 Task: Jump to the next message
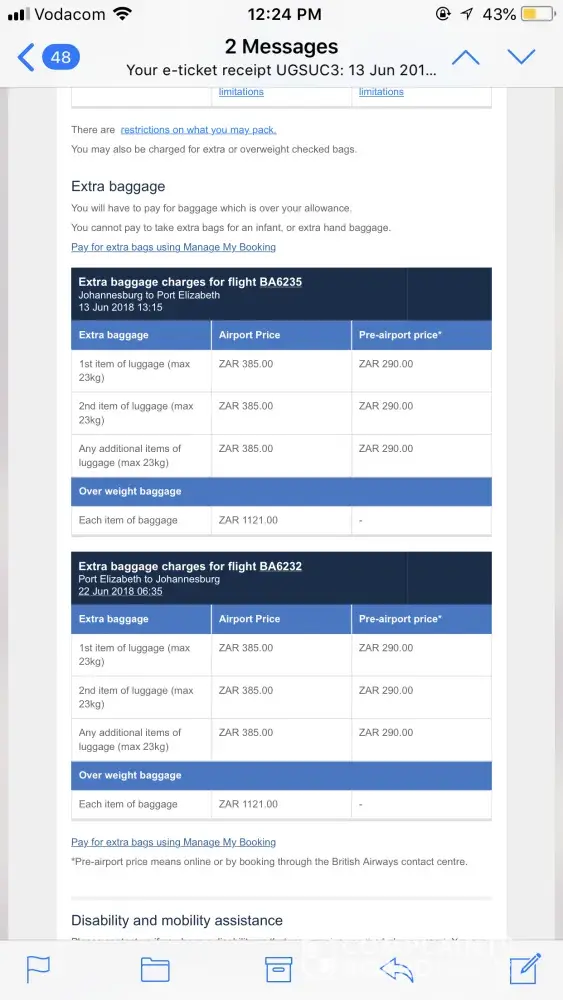pos(522,57)
